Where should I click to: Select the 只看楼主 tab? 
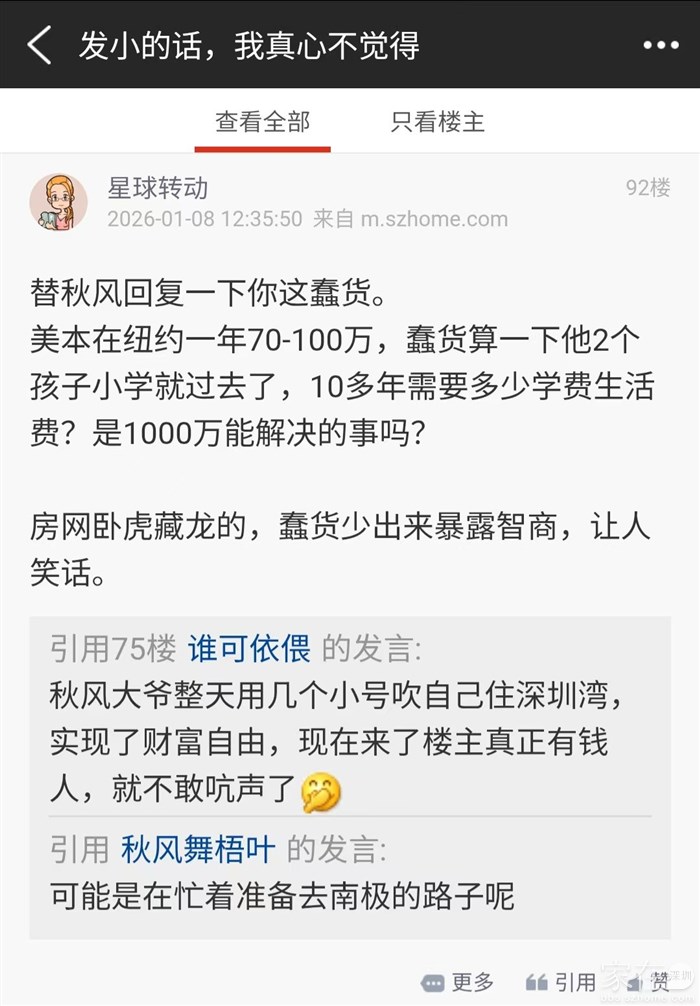click(437, 122)
